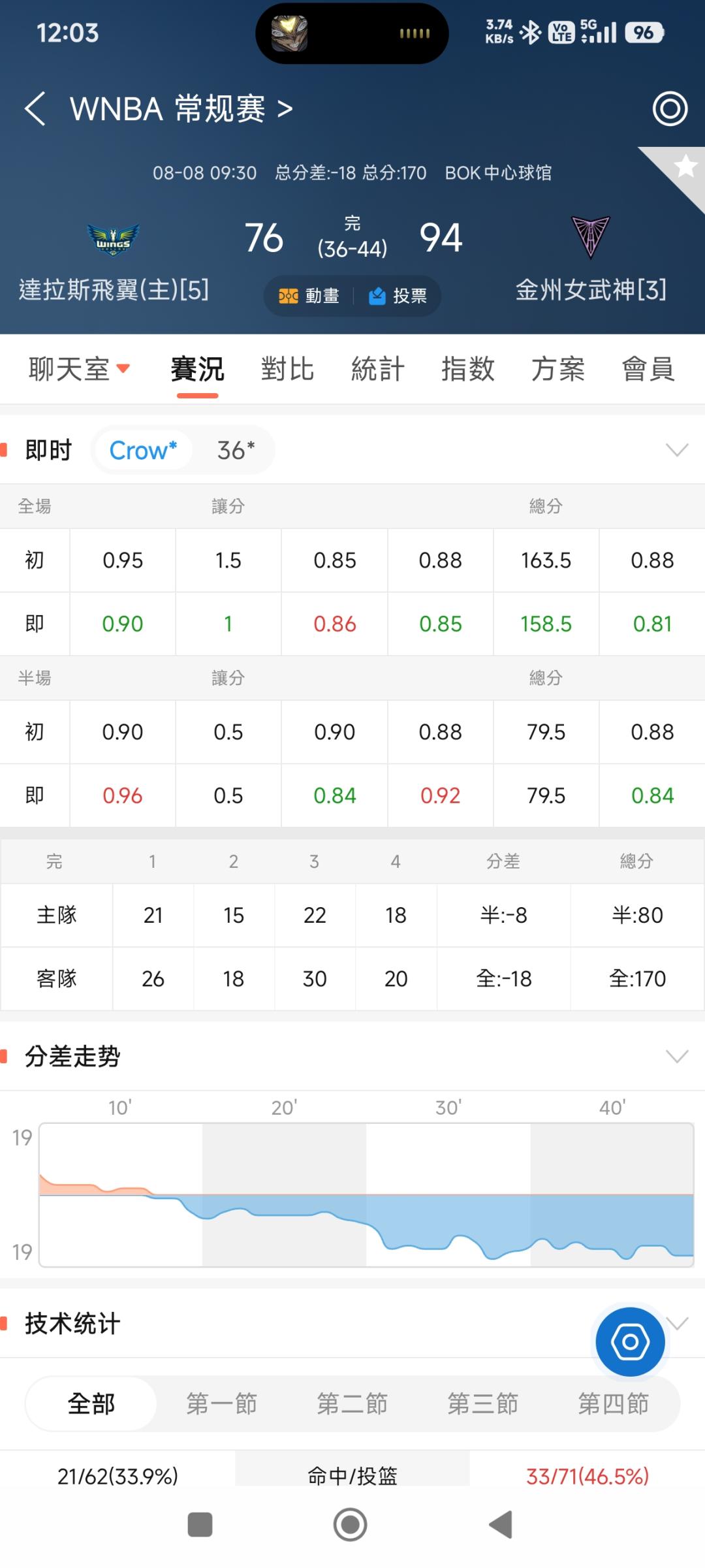
Task: Switch to the 聊天室 tab
Action: 80,370
